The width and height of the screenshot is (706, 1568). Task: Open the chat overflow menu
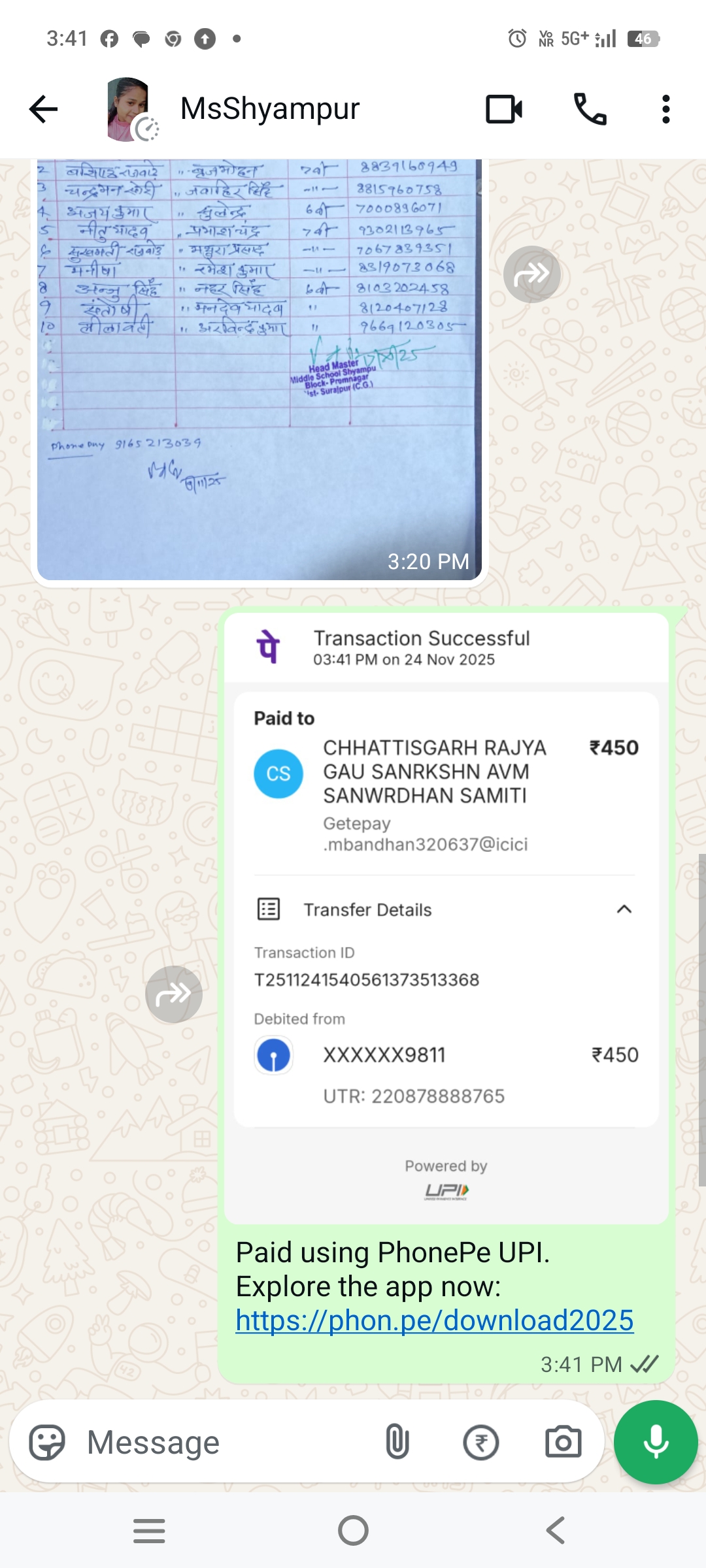(665, 109)
